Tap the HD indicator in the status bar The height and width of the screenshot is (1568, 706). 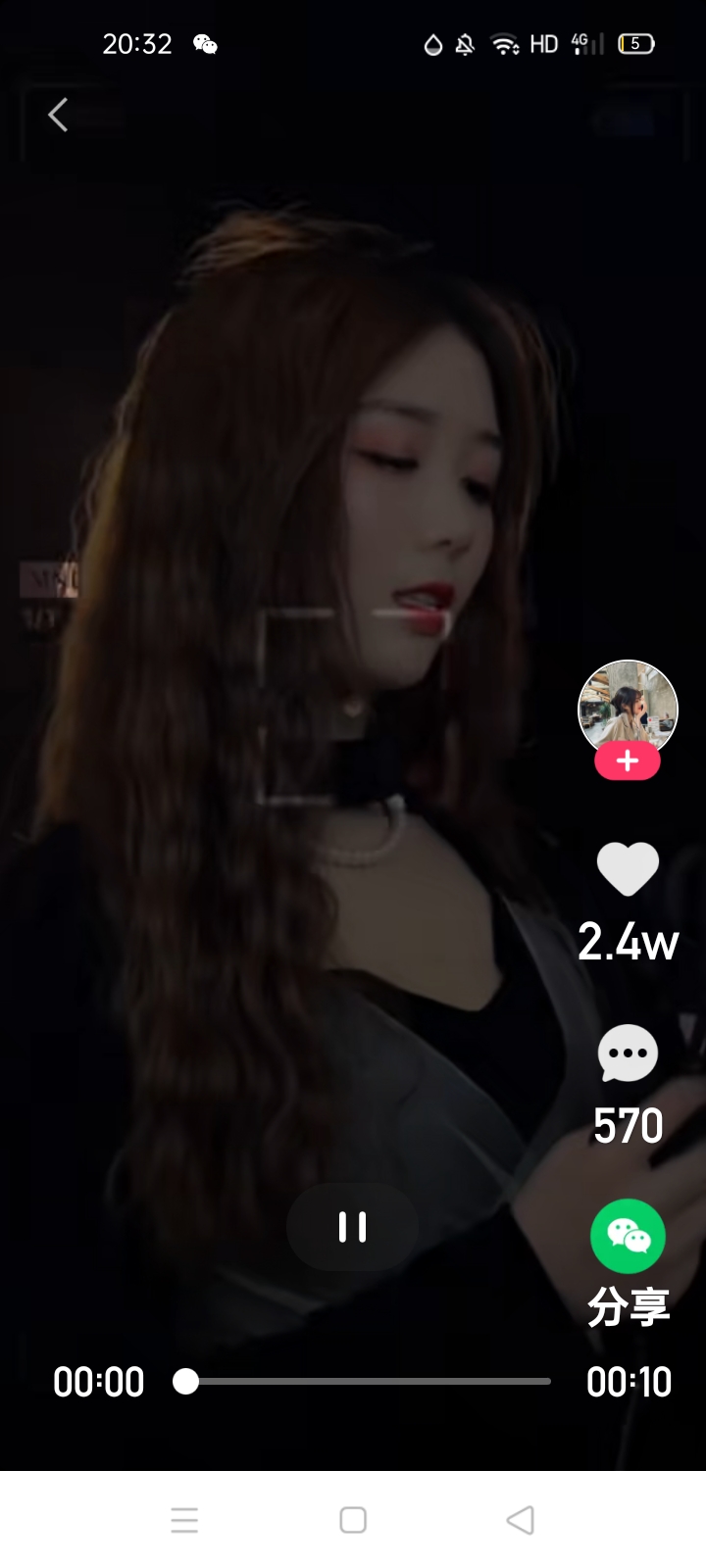pyautogui.click(x=541, y=44)
